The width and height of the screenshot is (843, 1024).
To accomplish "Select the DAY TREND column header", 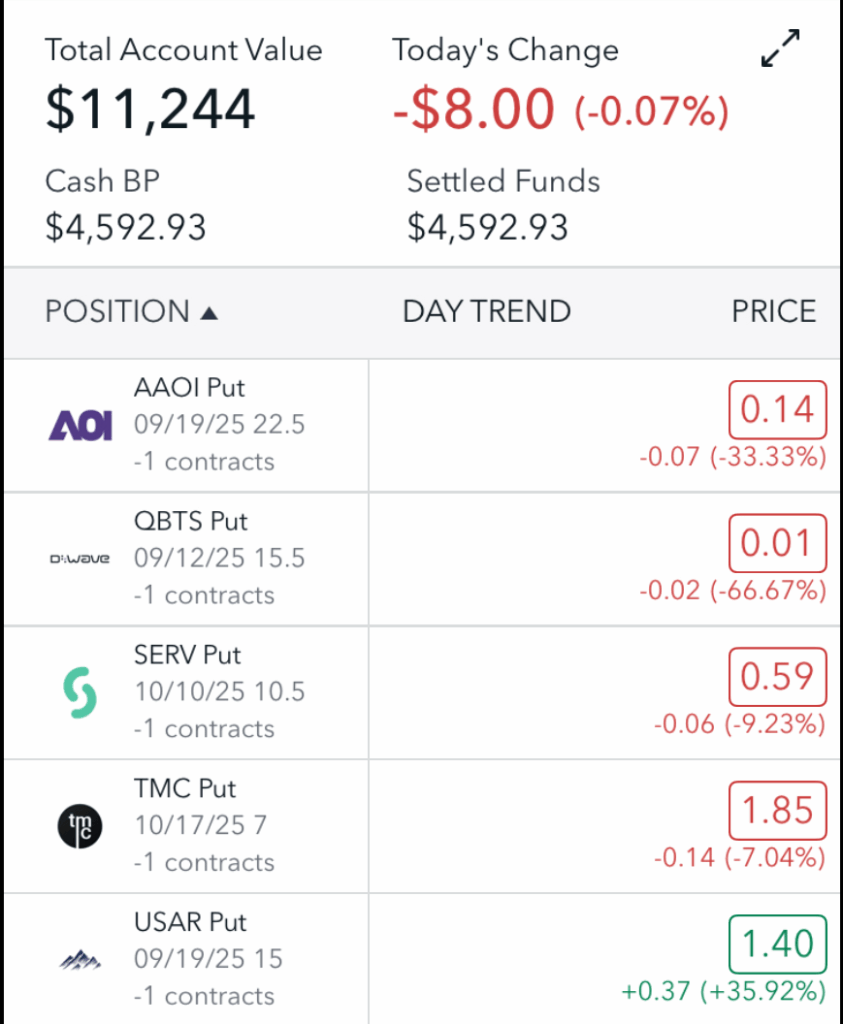I will [486, 311].
